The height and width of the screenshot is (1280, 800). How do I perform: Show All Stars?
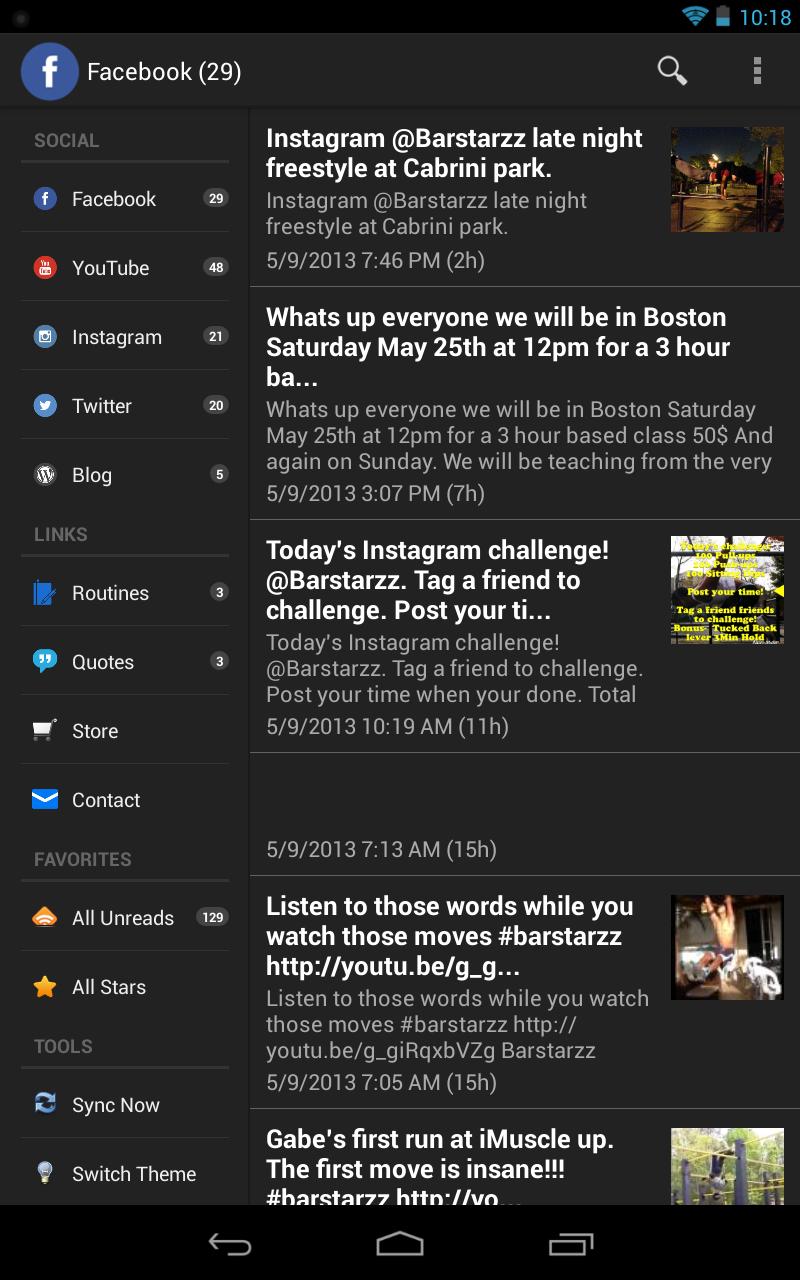(x=124, y=987)
